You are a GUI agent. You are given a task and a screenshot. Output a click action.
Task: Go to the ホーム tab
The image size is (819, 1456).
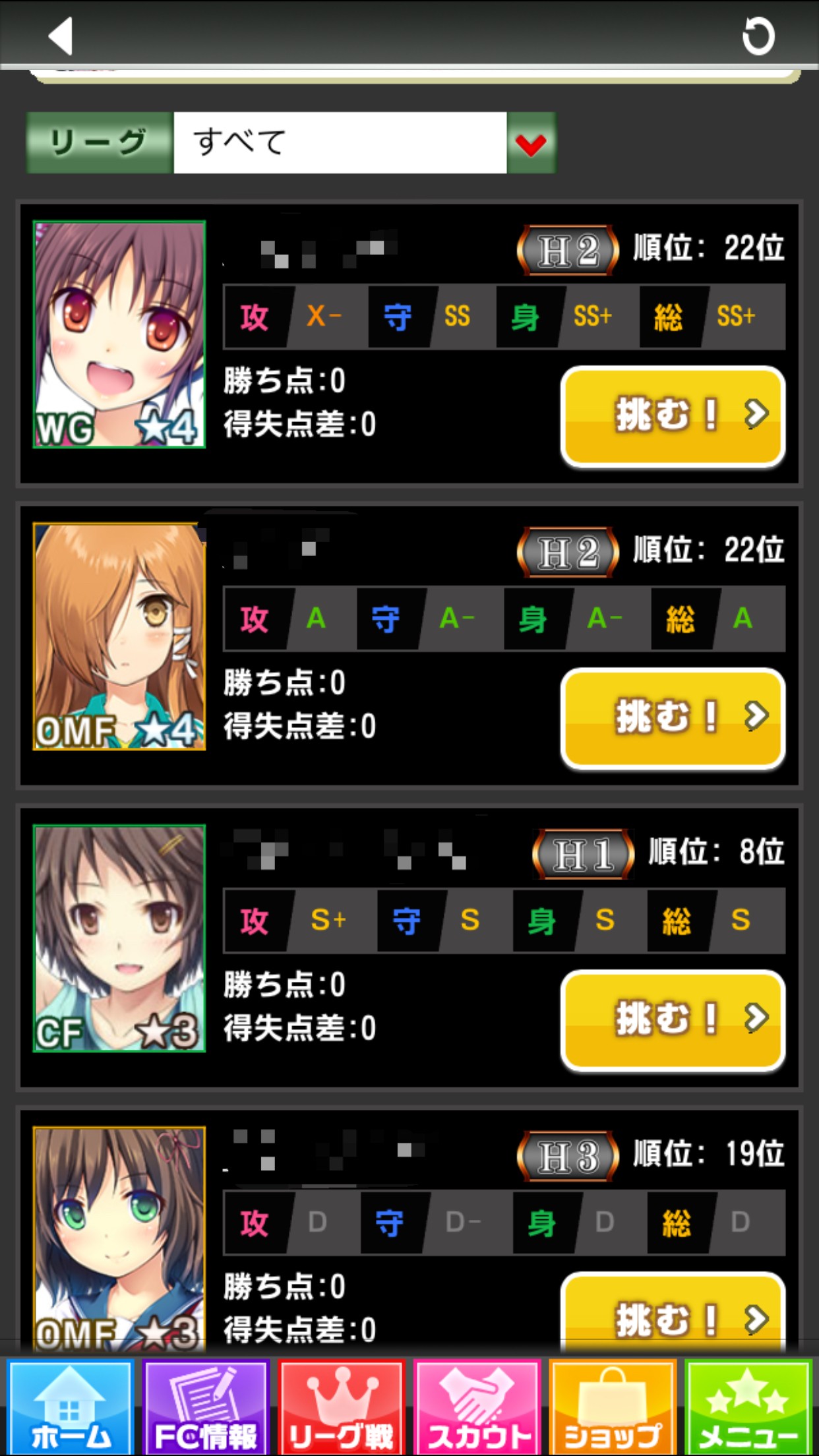(x=71, y=1407)
